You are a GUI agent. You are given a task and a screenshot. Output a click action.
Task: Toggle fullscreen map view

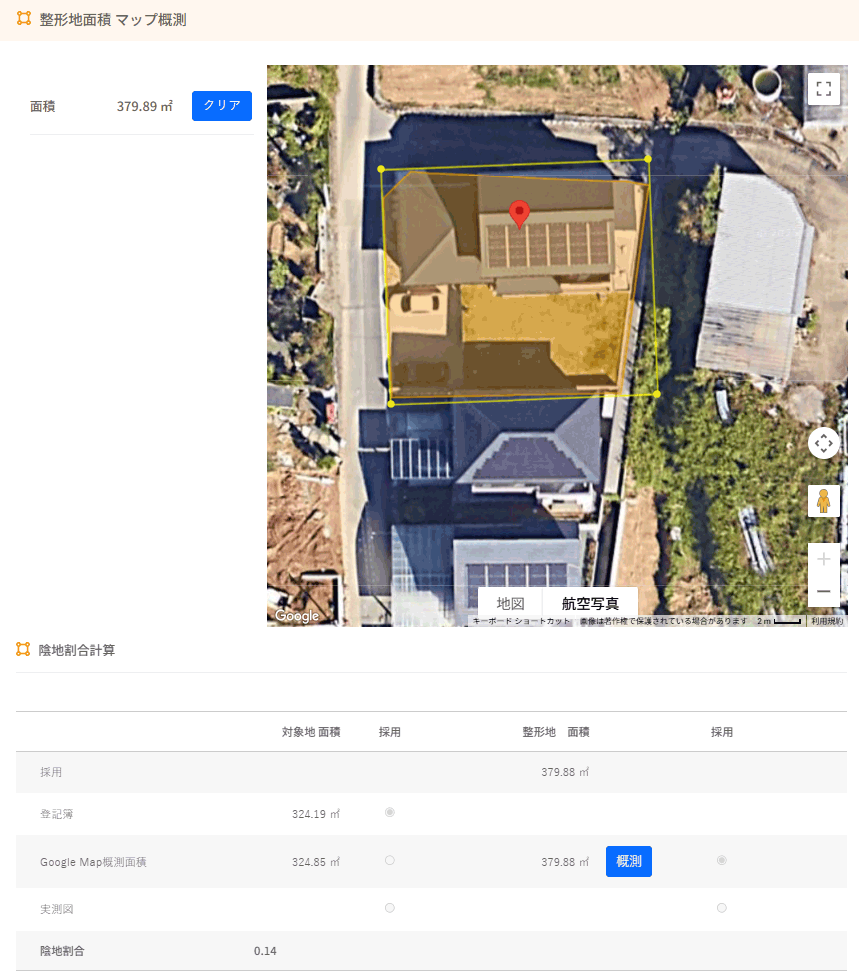pyautogui.click(x=823, y=89)
